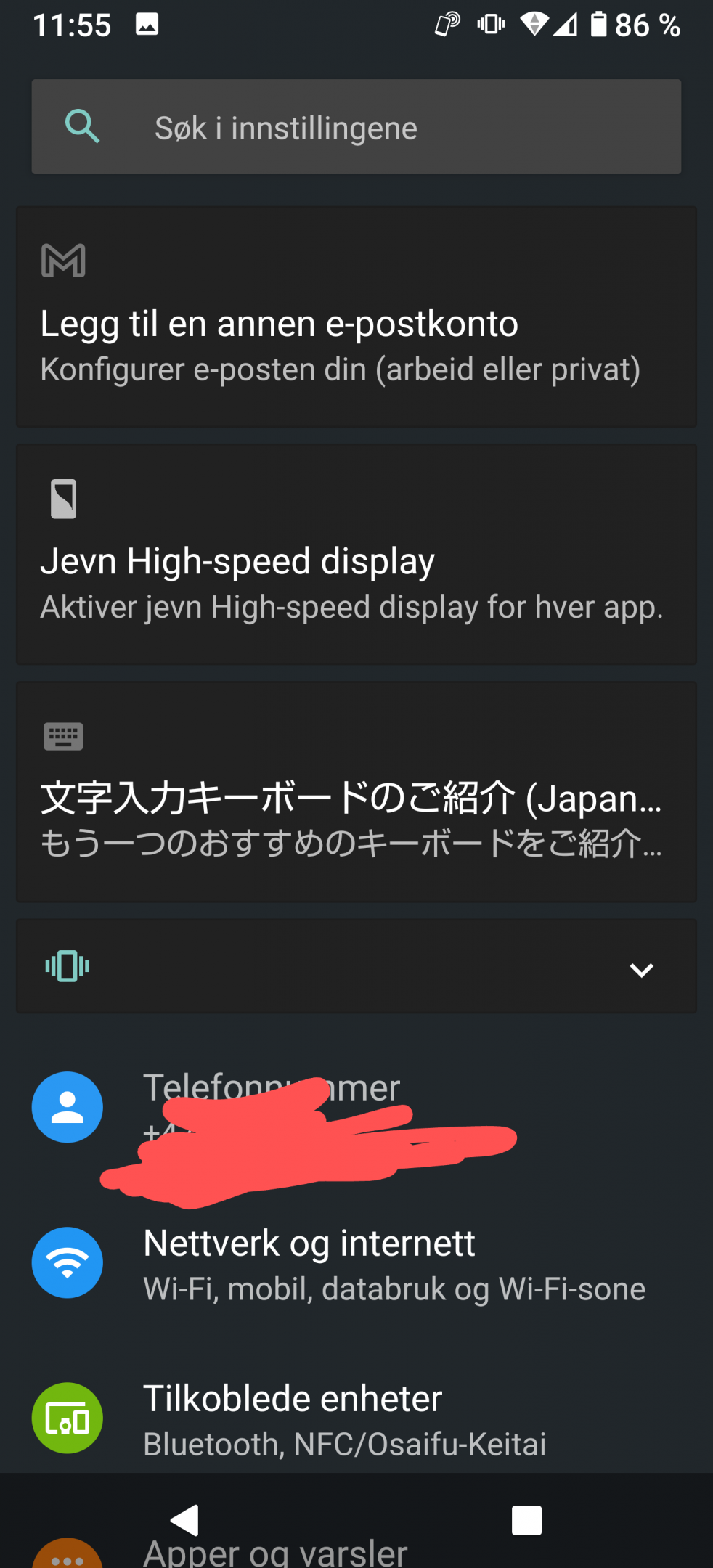Image resolution: width=713 pixels, height=1568 pixels.
Task: Open Apper og varsler settings
Action: 276,1554
